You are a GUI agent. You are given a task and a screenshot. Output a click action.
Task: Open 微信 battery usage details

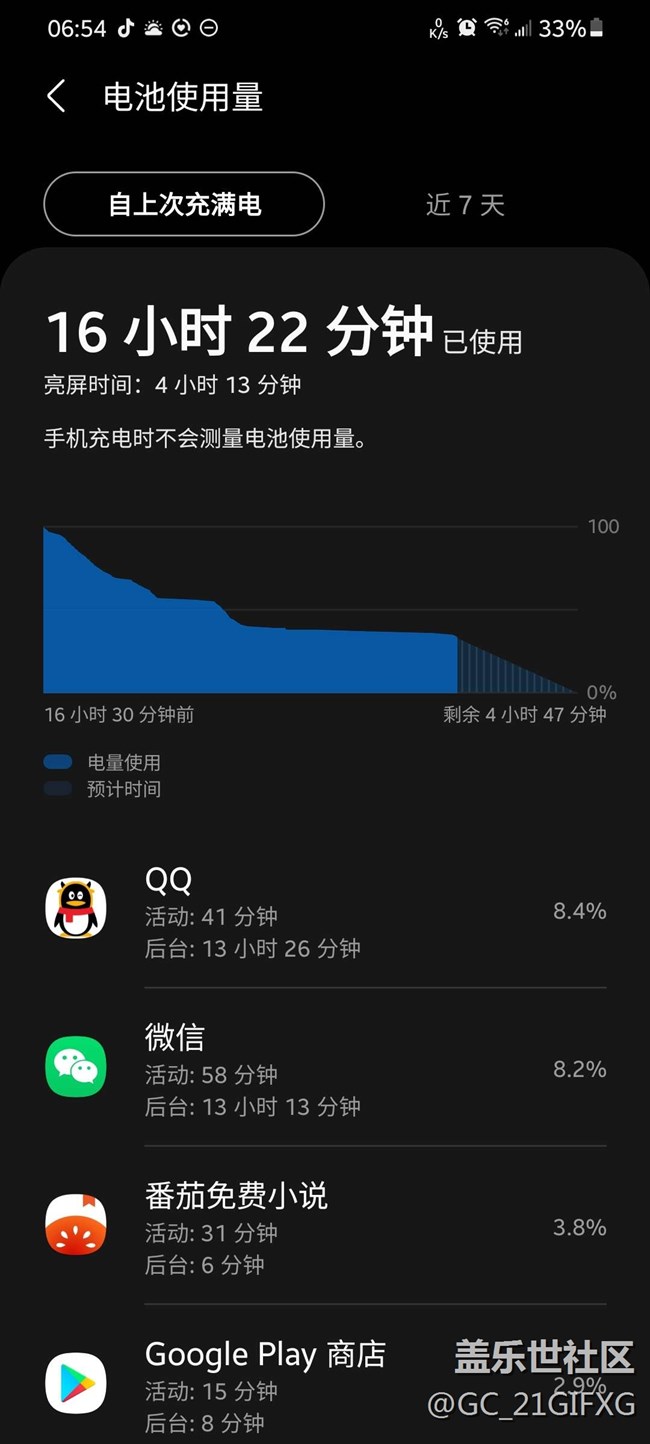(x=325, y=1069)
